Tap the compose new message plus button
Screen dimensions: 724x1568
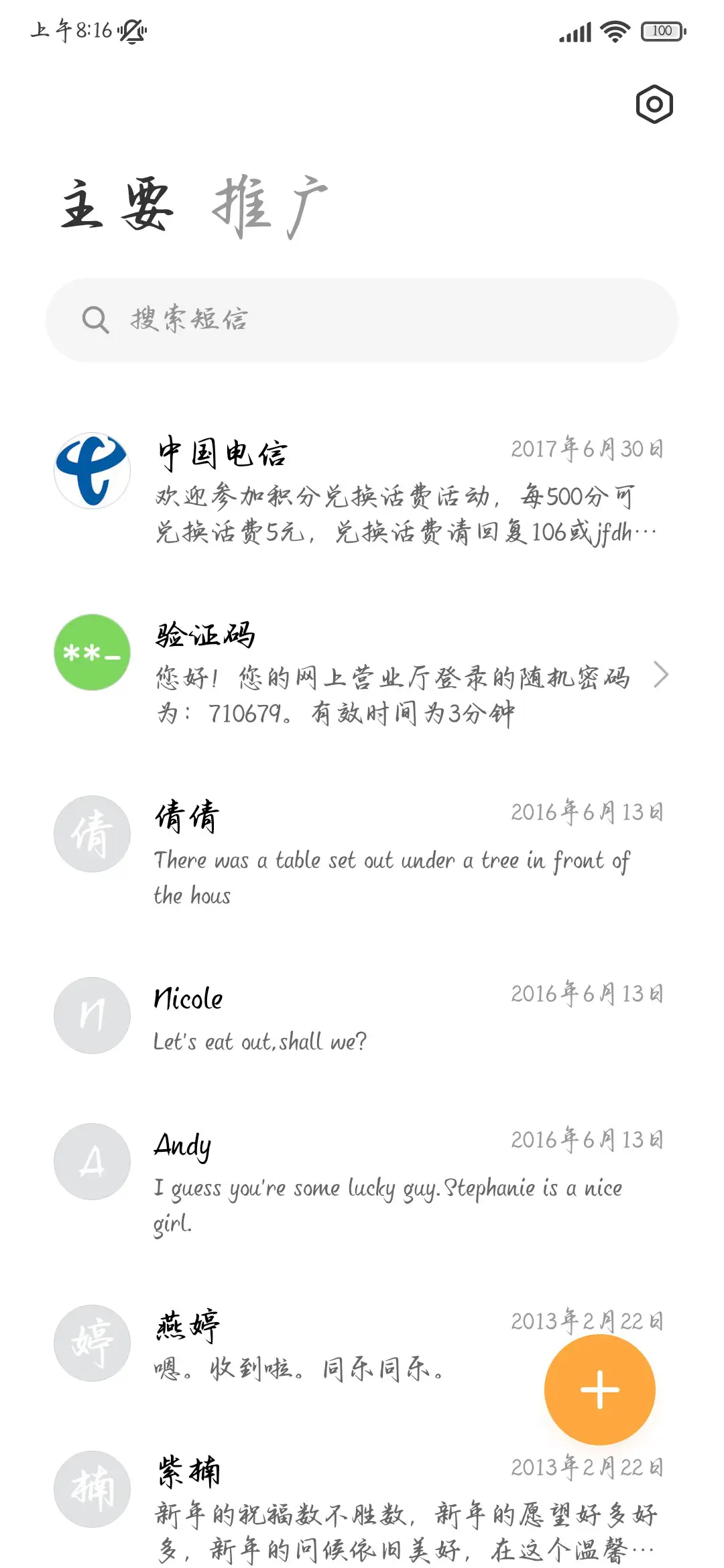coord(599,1390)
